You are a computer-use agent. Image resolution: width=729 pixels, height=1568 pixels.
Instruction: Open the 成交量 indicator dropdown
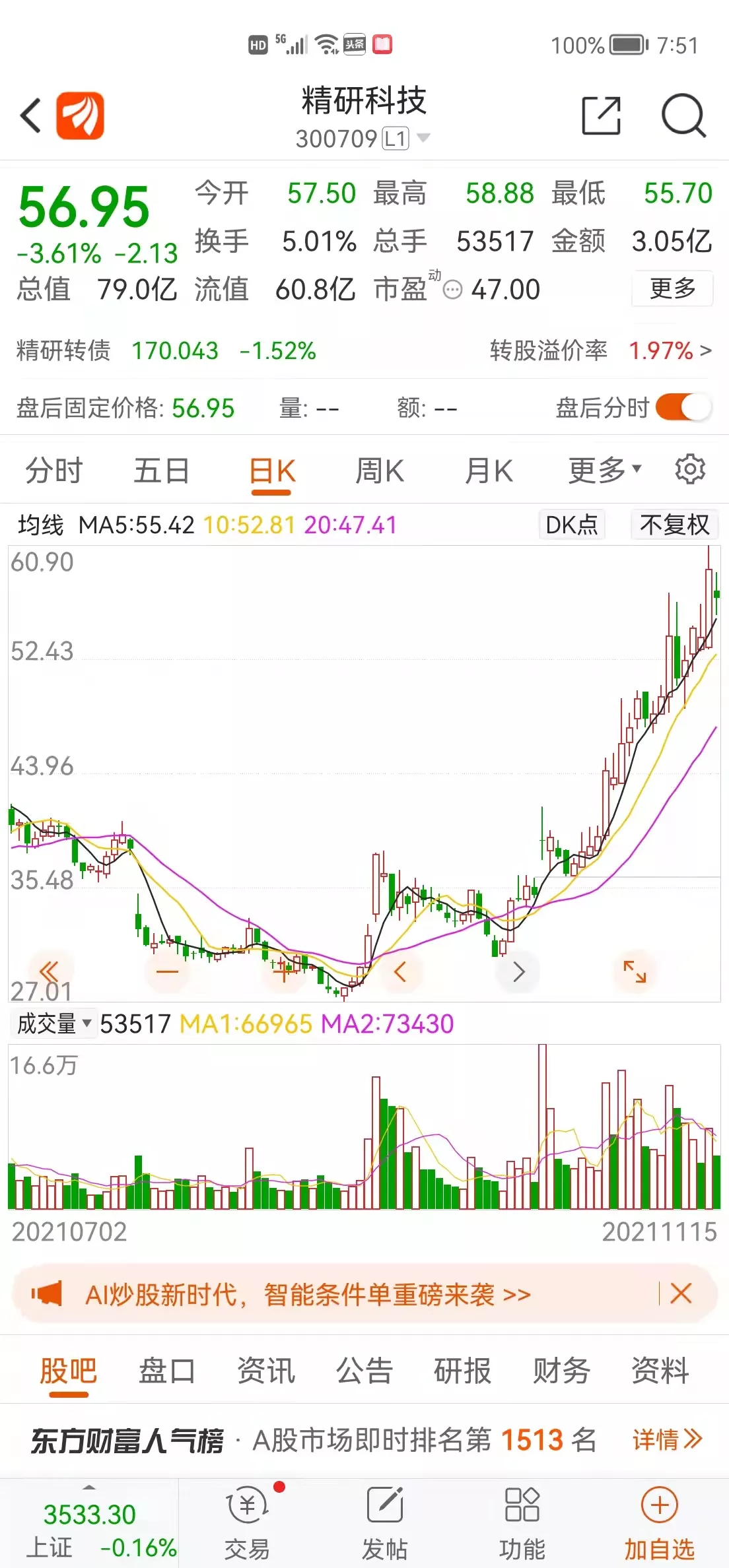coord(53,1024)
